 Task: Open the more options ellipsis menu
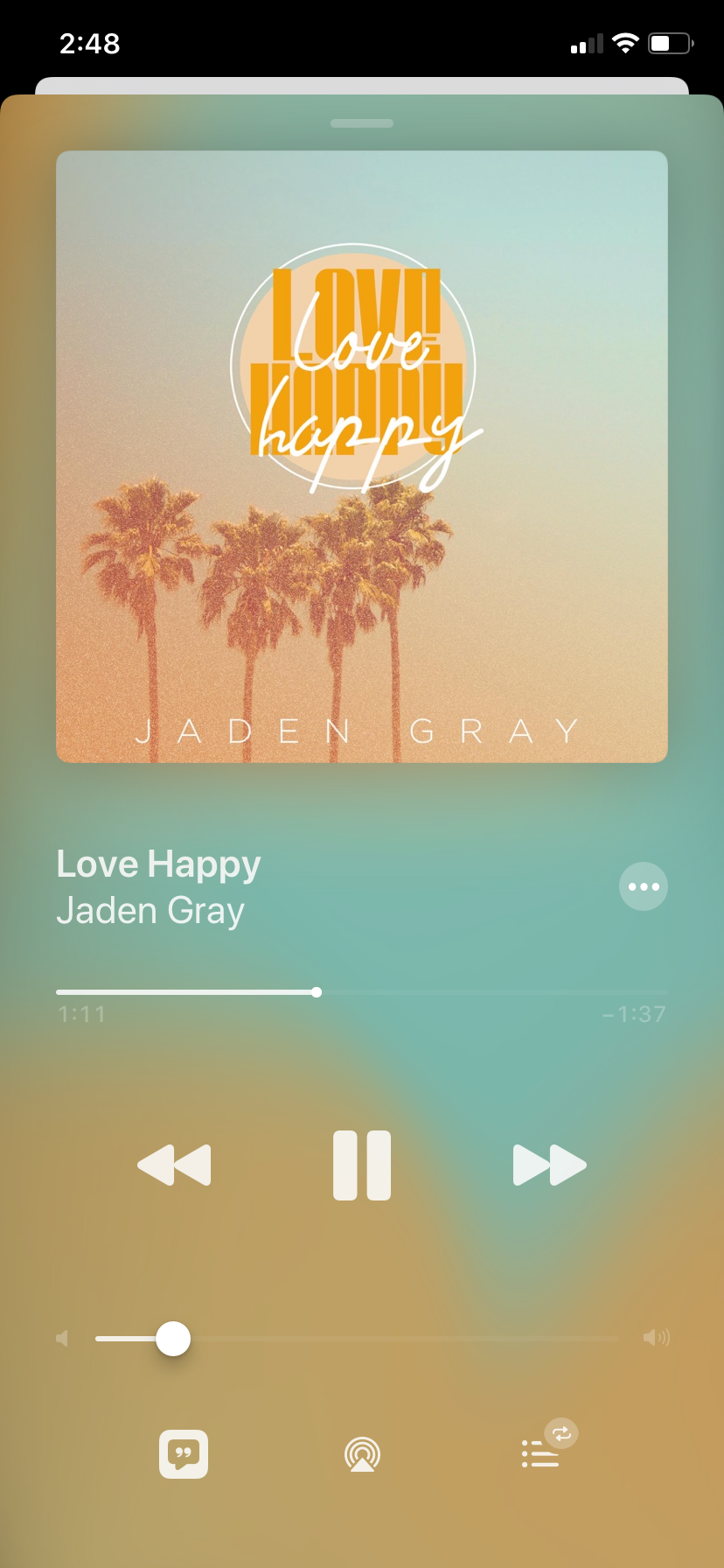pos(644,886)
